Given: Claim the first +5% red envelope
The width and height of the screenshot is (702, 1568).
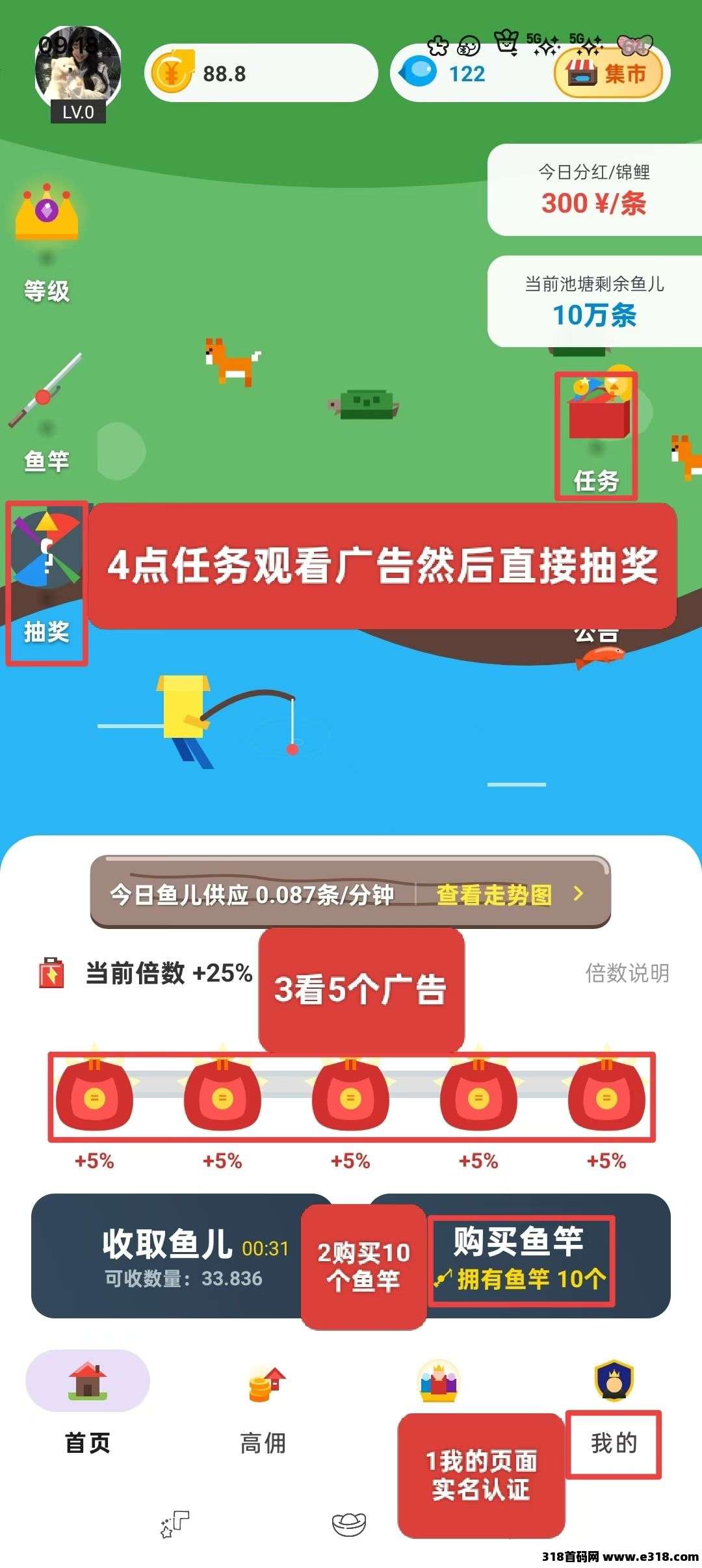Looking at the screenshot, I should pyautogui.click(x=95, y=1095).
